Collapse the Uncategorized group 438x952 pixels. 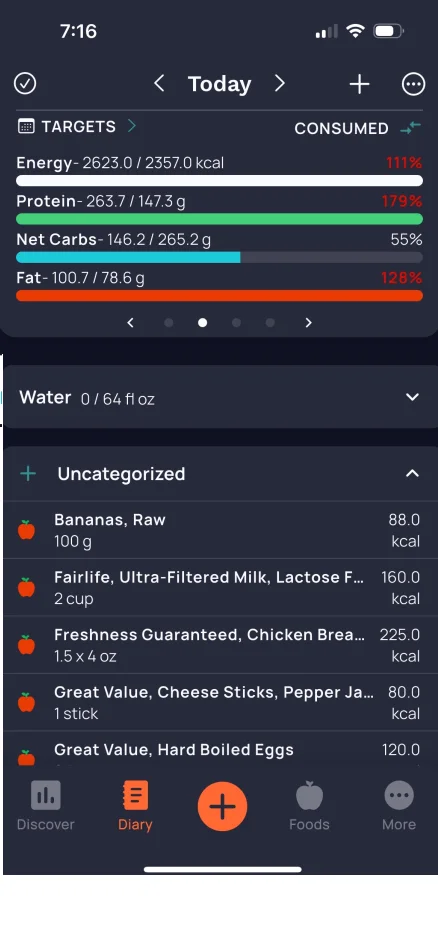[412, 474]
